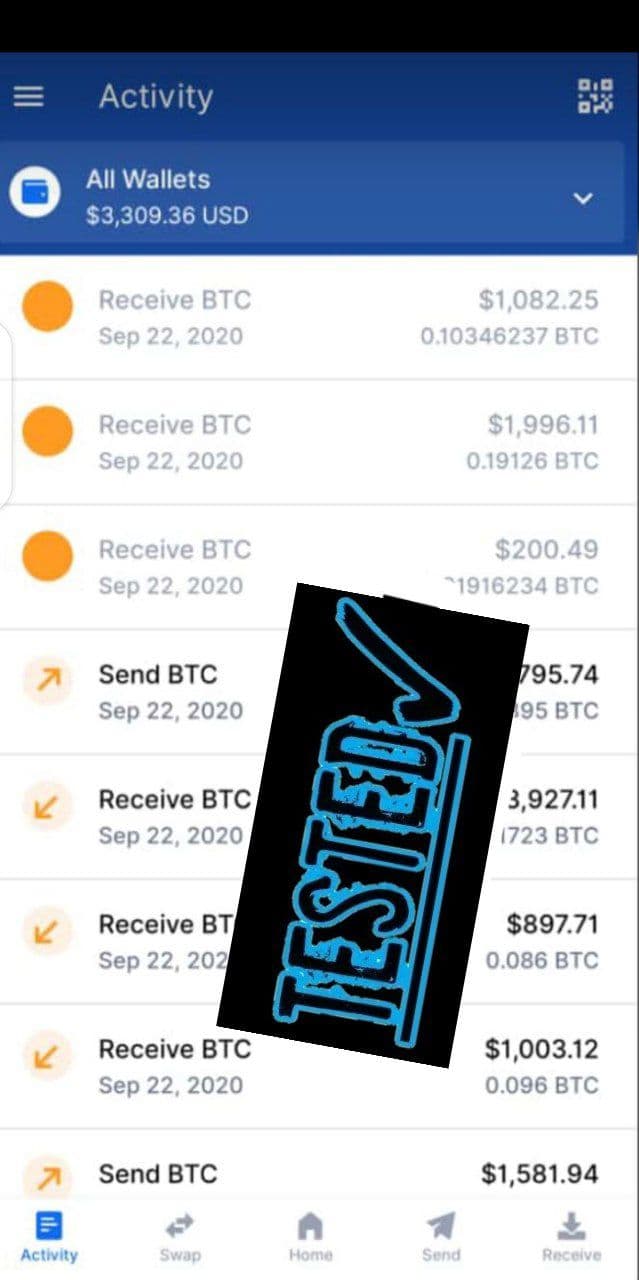View the Receive BTC transaction of $897.71
639x1280 pixels.
tap(130, 941)
